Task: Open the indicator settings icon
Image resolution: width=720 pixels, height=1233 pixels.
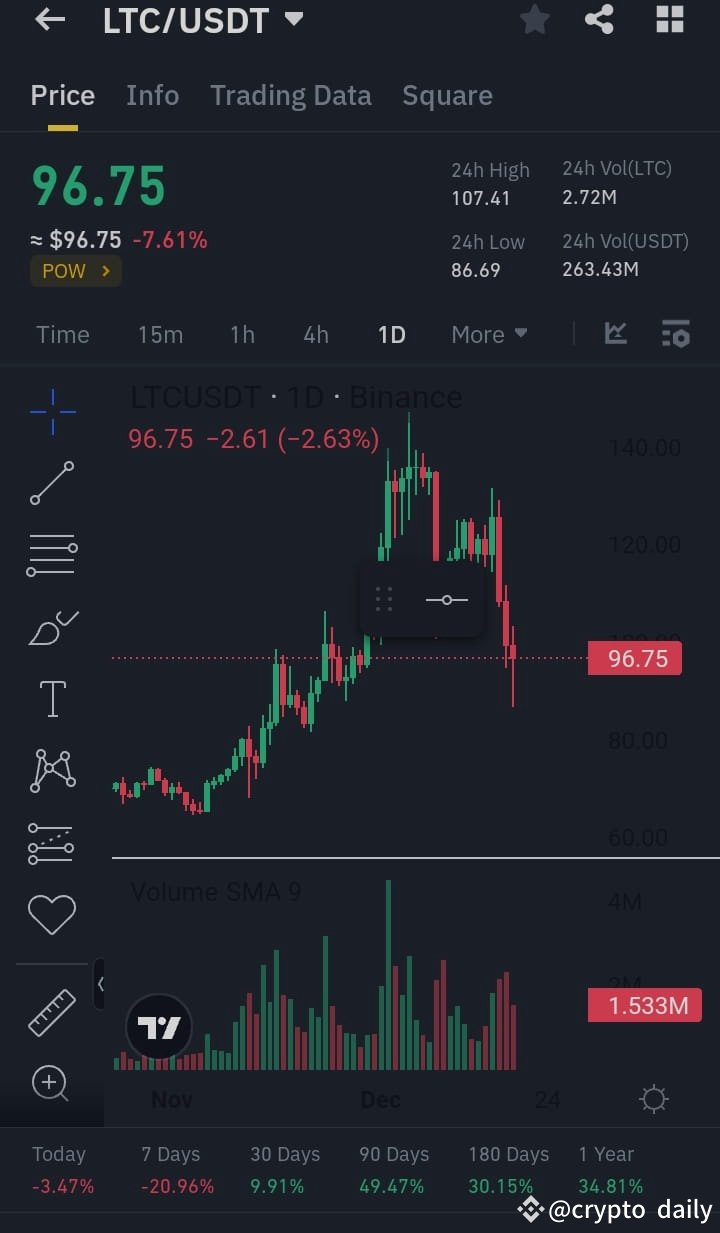Action: pyautogui.click(x=675, y=334)
